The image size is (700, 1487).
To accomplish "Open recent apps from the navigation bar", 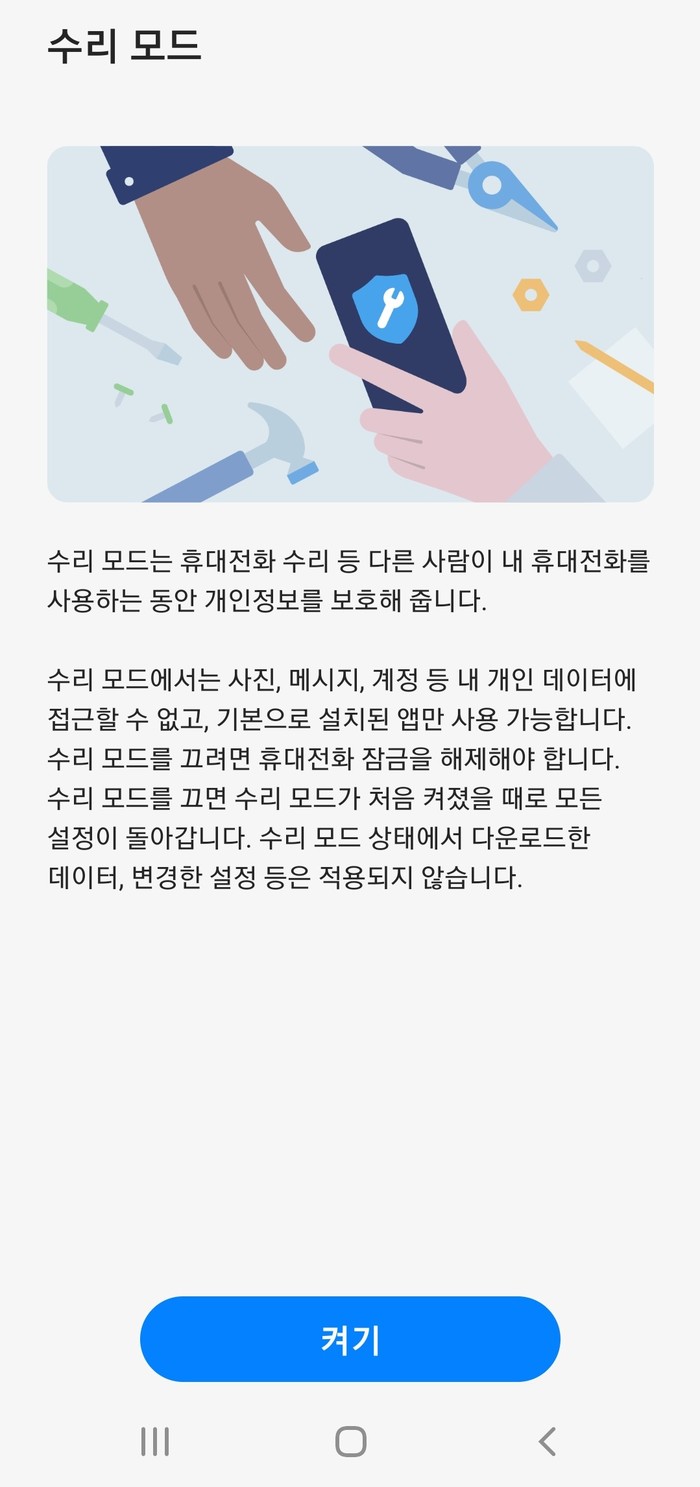I will [x=155, y=1441].
